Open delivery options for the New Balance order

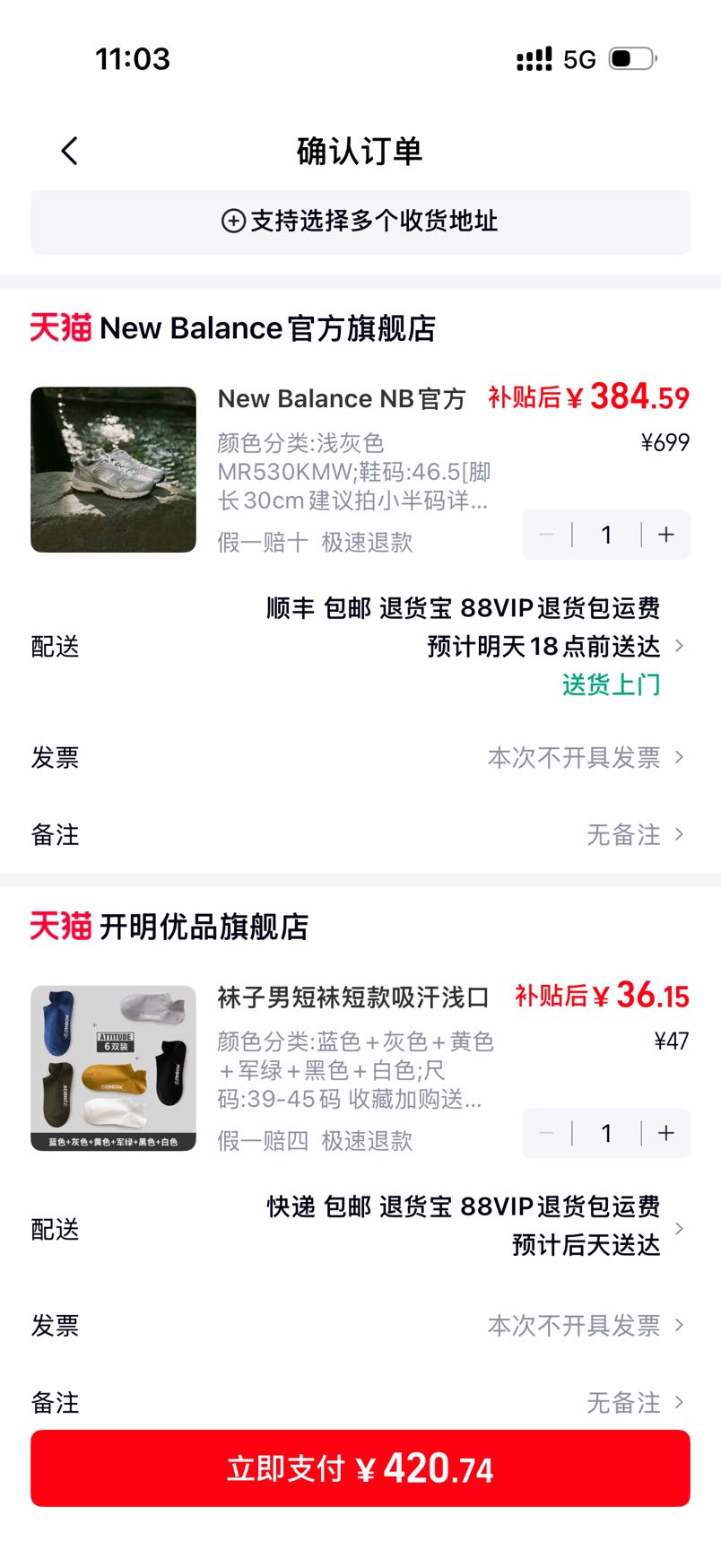tap(360, 646)
